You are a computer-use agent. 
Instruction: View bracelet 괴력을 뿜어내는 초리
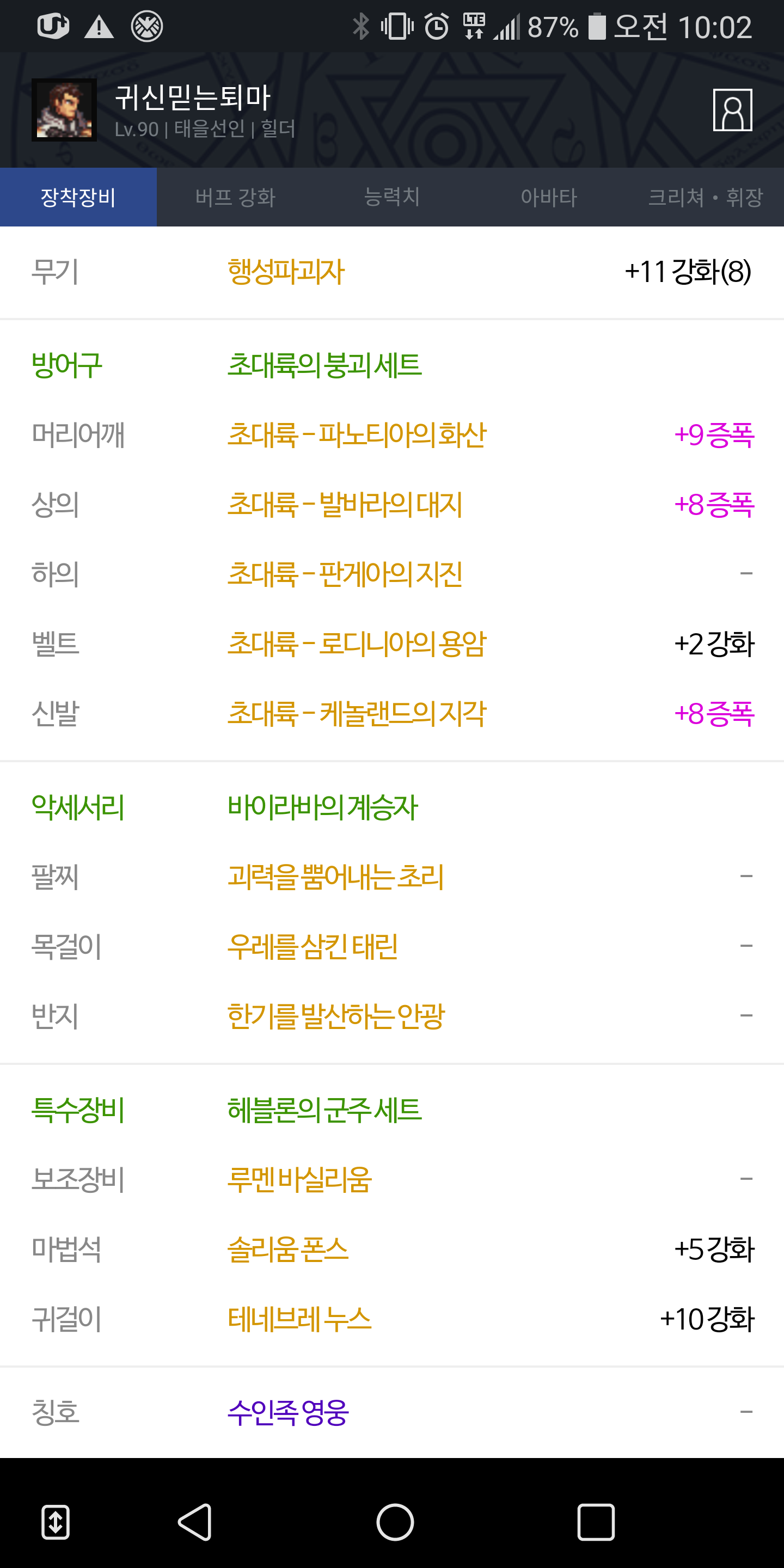click(x=335, y=877)
